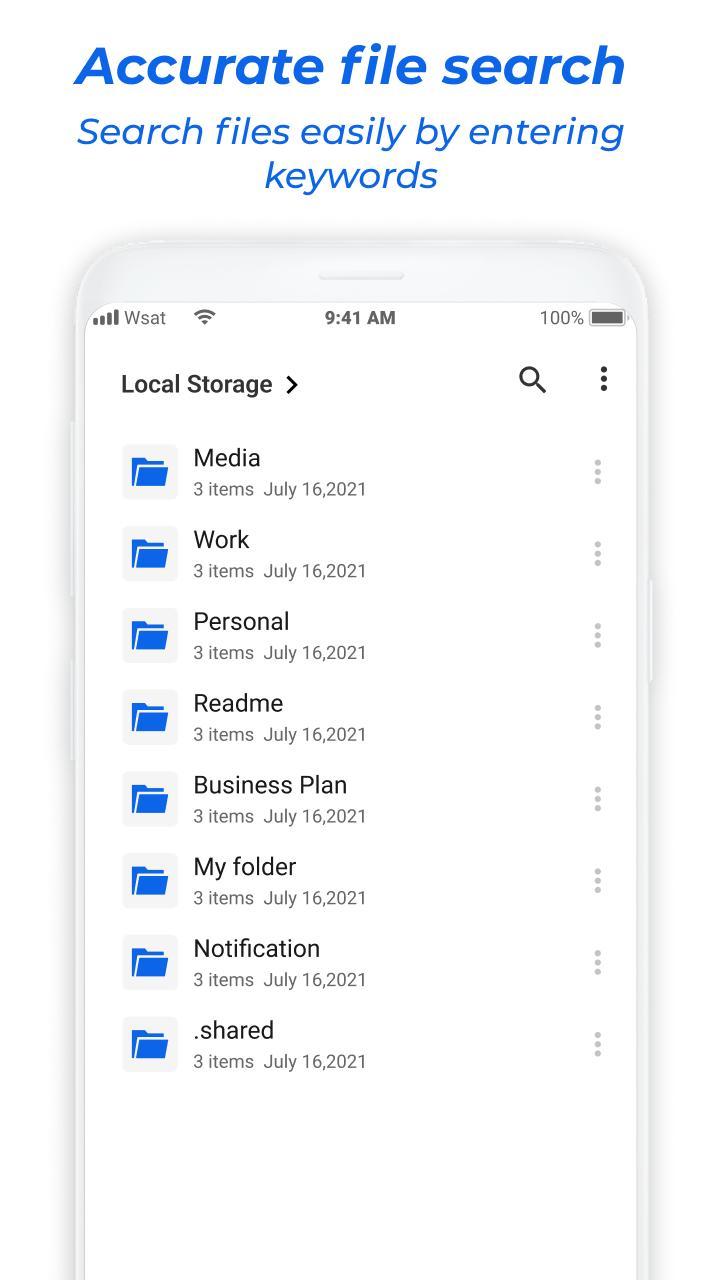This screenshot has height=1280, width=720.
Task: Open the Personal folder icon
Action: (150, 635)
